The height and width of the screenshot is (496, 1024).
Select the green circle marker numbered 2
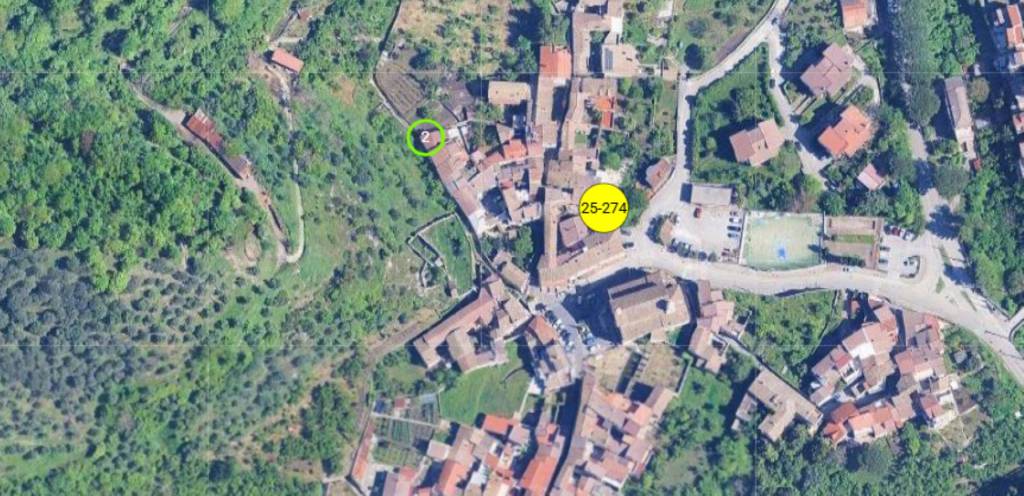point(426,137)
